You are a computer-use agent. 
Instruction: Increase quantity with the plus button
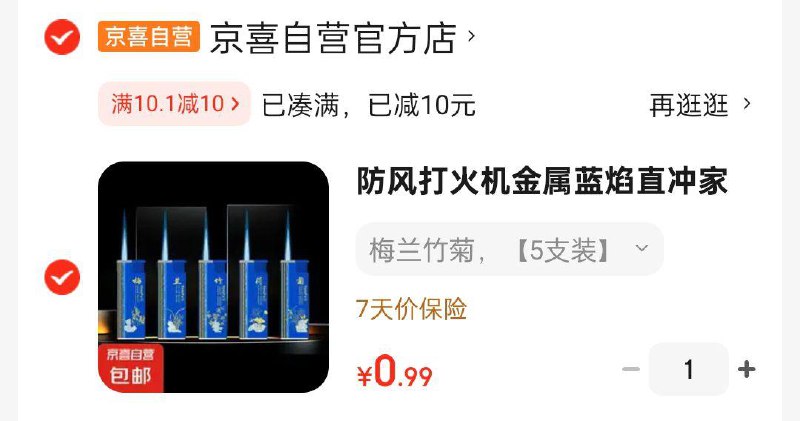(746, 369)
